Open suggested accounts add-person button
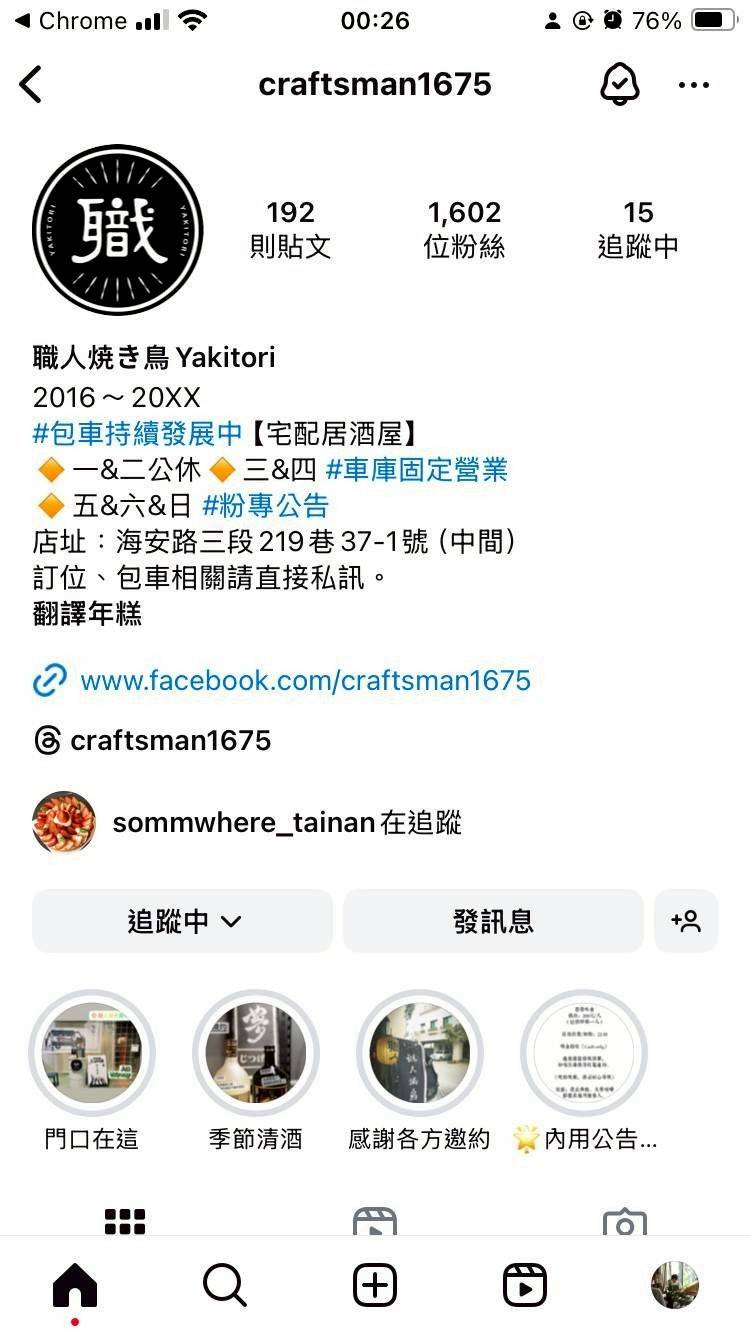750x1334 pixels. coord(686,921)
